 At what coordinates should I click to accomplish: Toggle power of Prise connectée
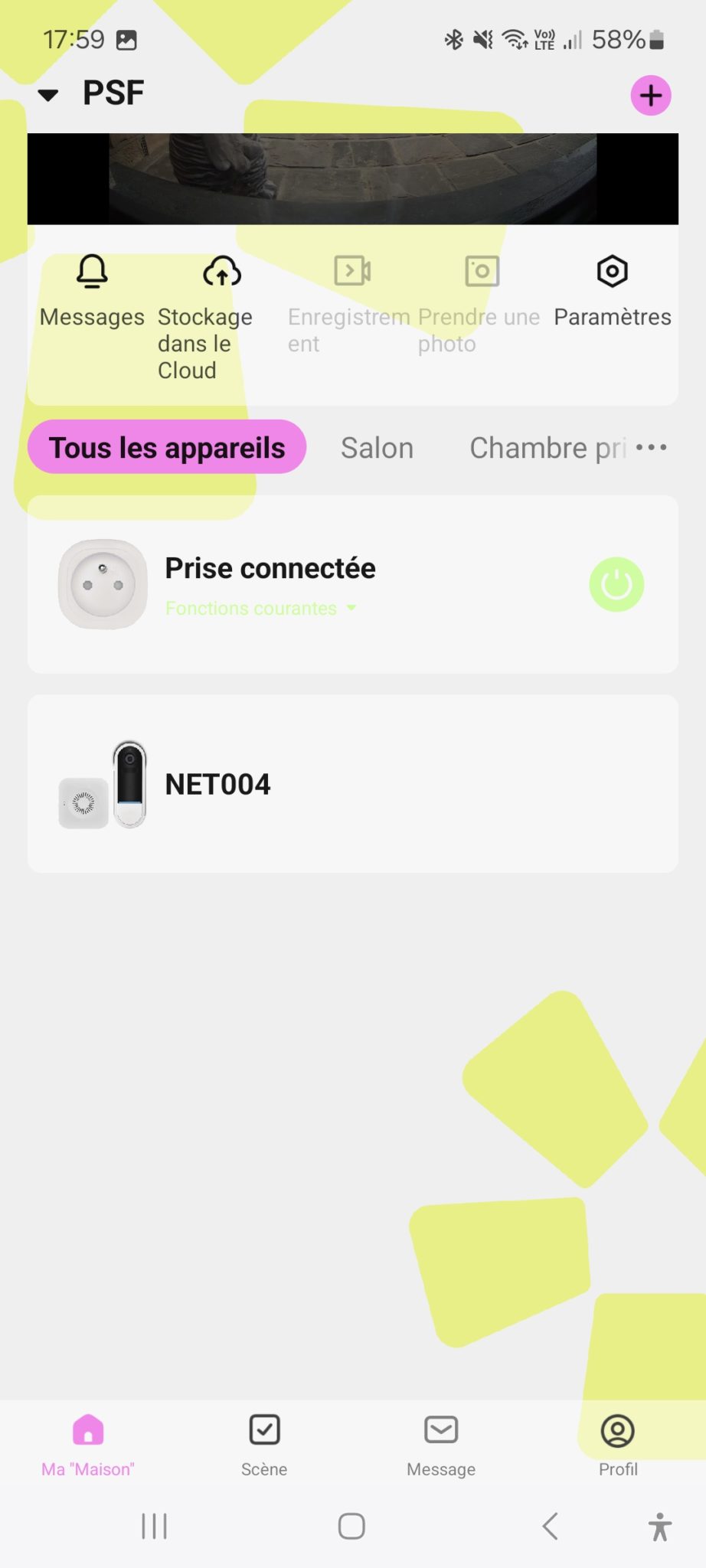[x=616, y=585]
